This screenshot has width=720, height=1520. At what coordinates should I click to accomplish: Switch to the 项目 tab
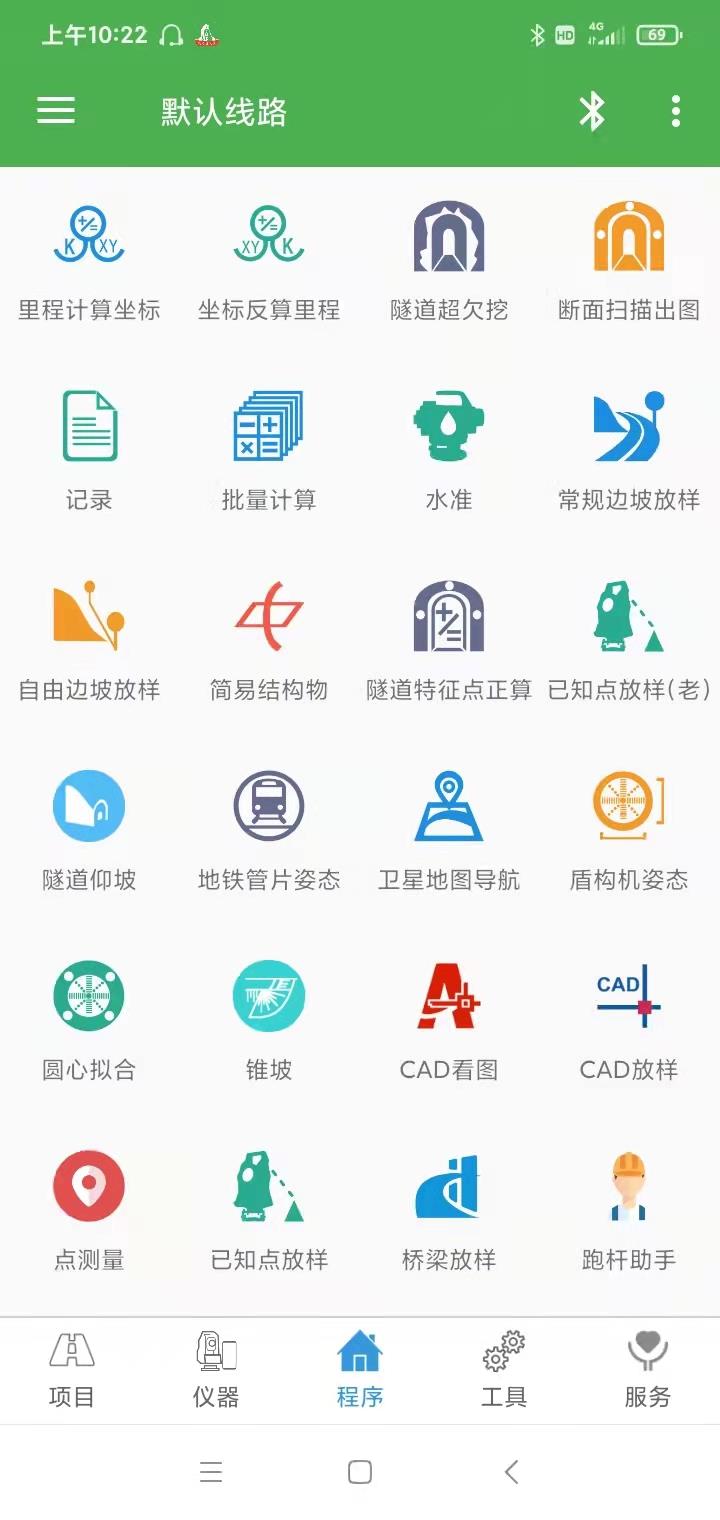click(x=72, y=1370)
